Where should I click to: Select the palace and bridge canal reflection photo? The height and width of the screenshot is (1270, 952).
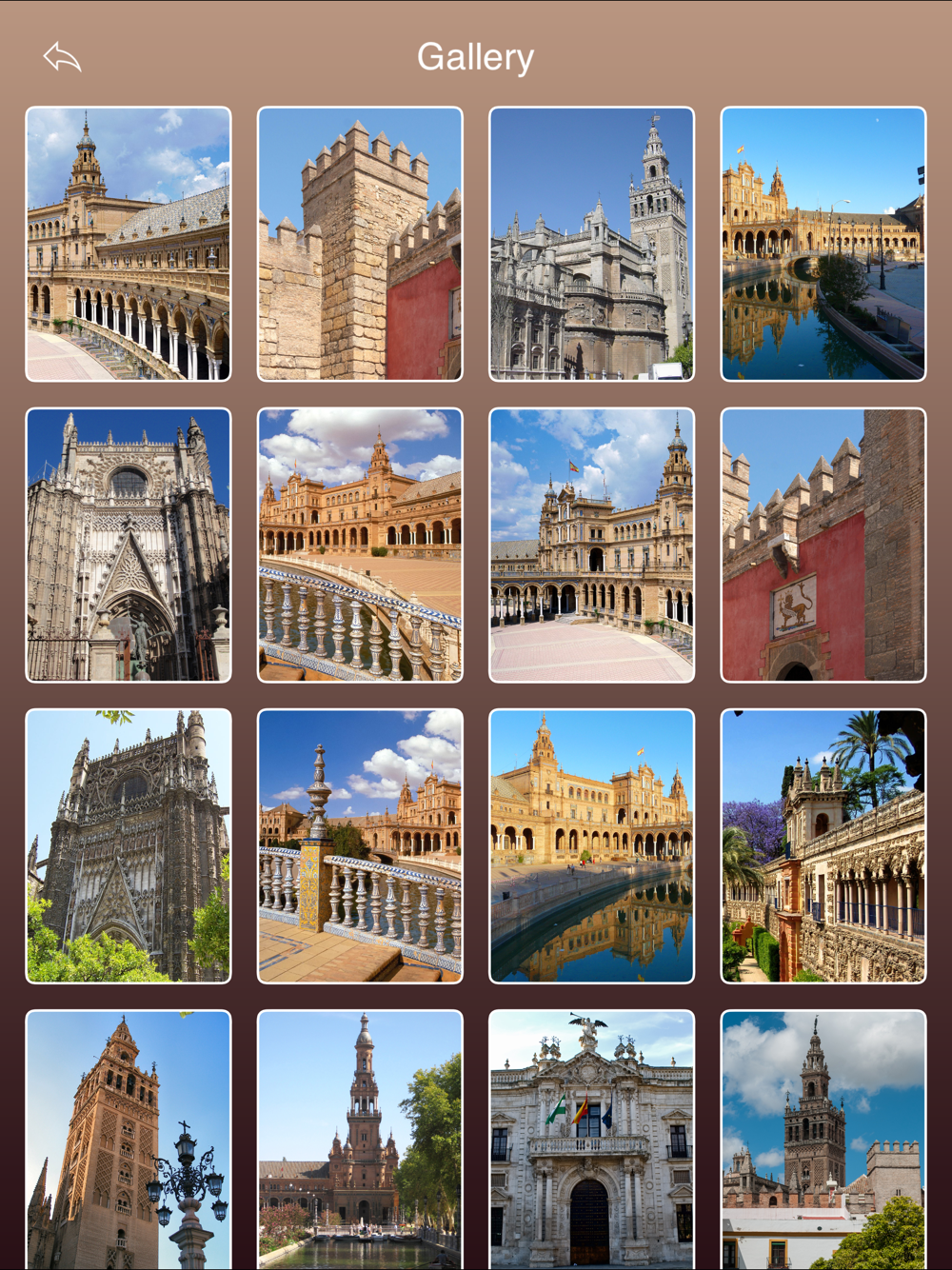(823, 244)
